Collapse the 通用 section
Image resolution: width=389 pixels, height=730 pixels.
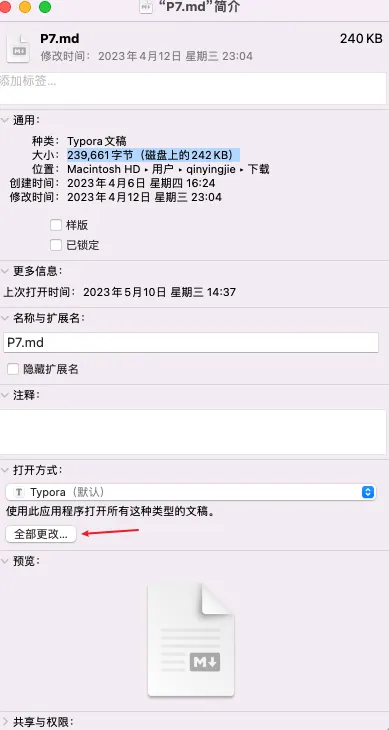[5, 120]
